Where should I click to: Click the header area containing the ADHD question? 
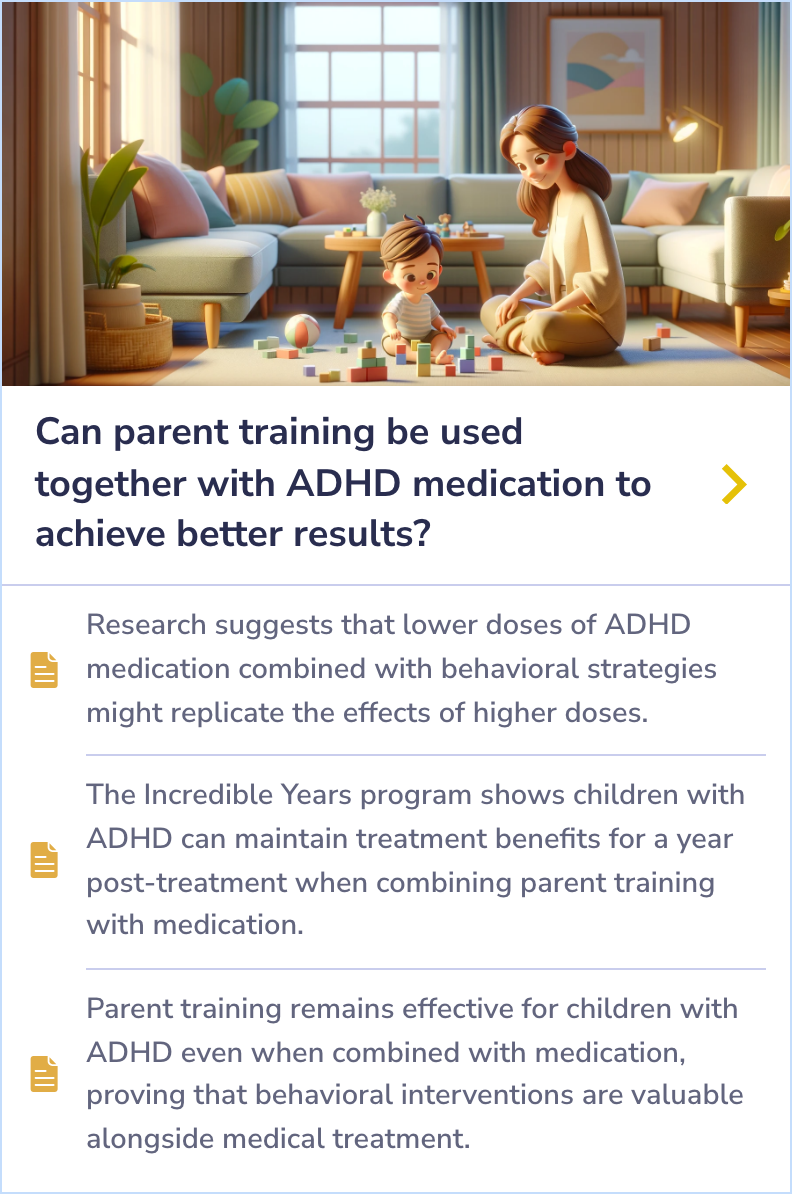click(x=396, y=484)
